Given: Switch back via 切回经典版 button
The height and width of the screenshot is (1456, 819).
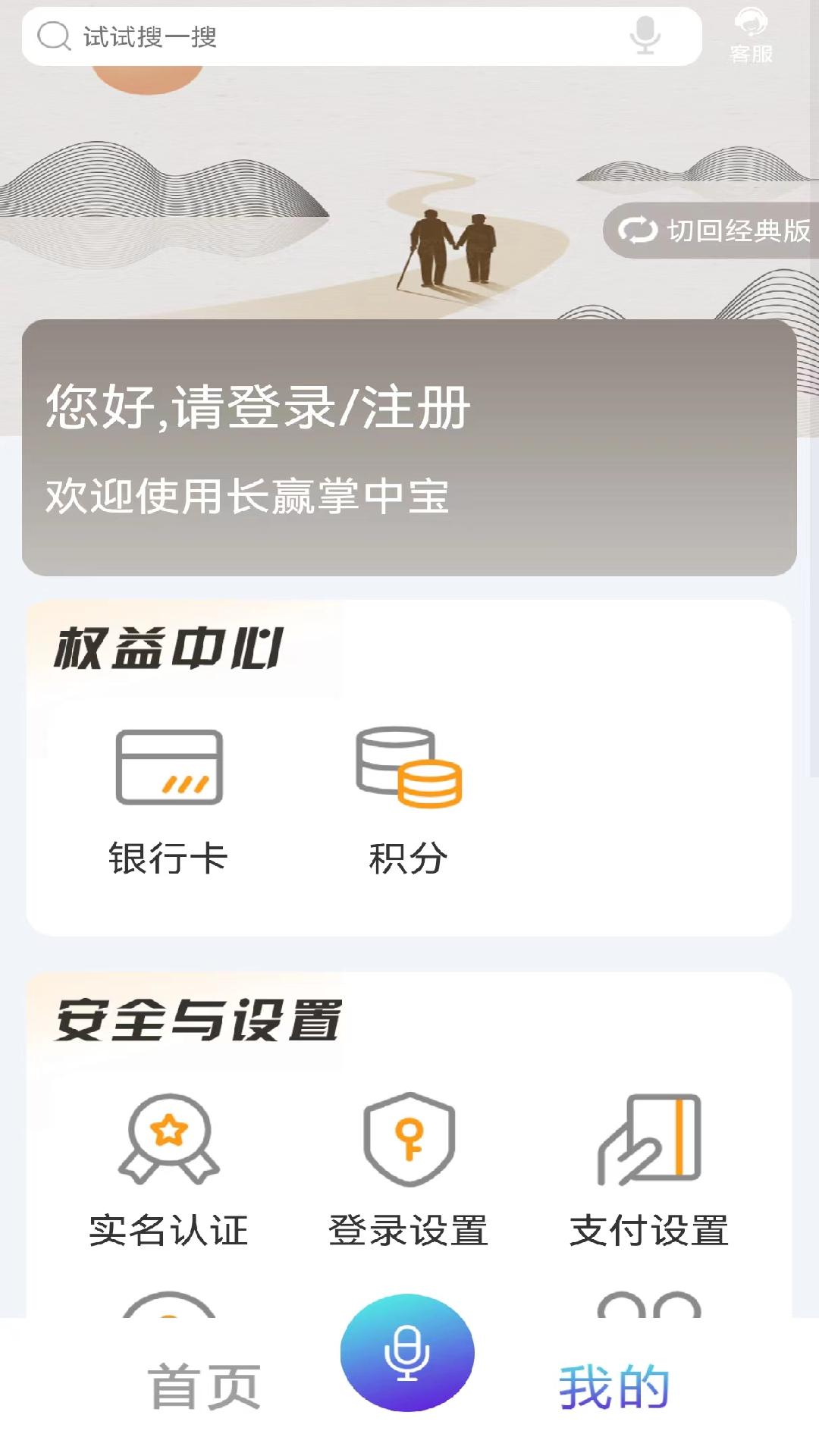Looking at the screenshot, I should coord(713,231).
